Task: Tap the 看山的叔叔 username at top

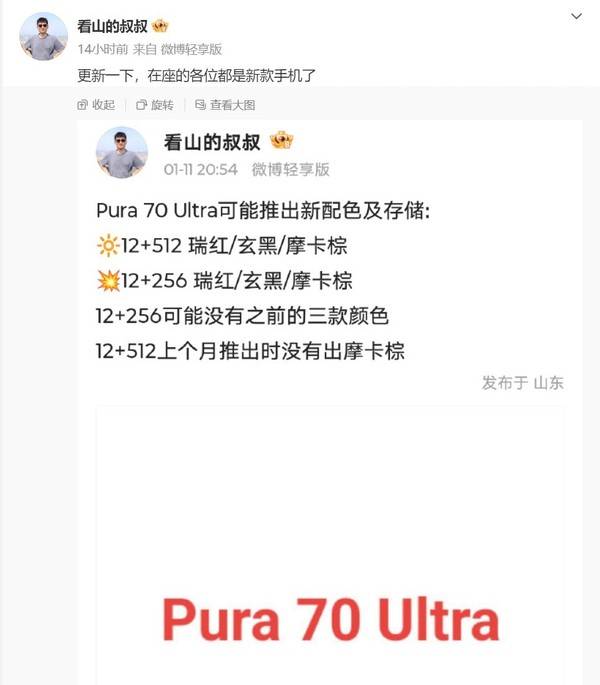Action: tap(112, 27)
